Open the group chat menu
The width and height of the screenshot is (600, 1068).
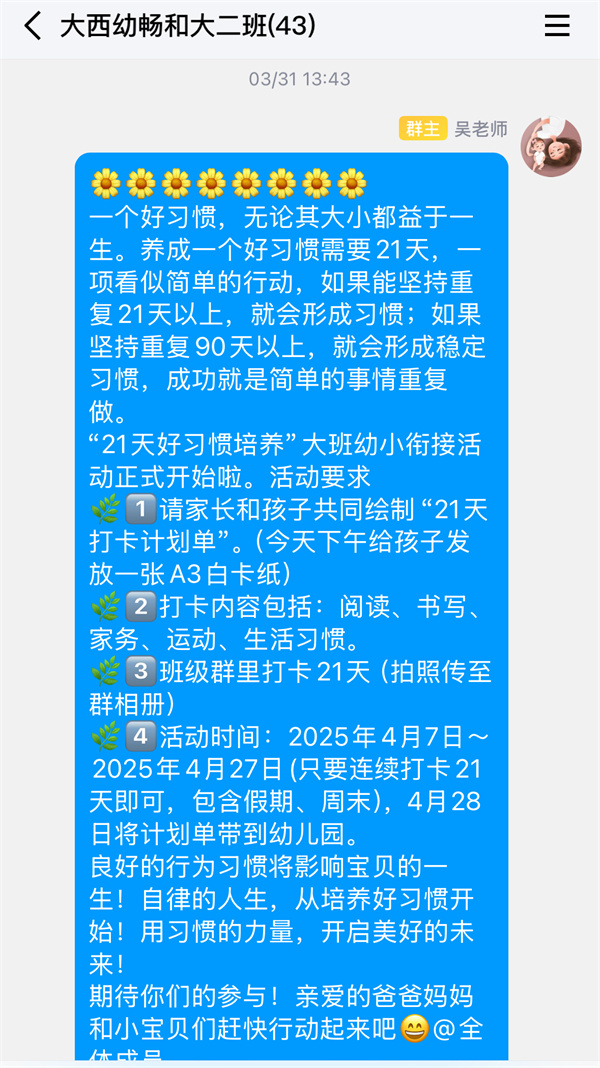[557, 27]
